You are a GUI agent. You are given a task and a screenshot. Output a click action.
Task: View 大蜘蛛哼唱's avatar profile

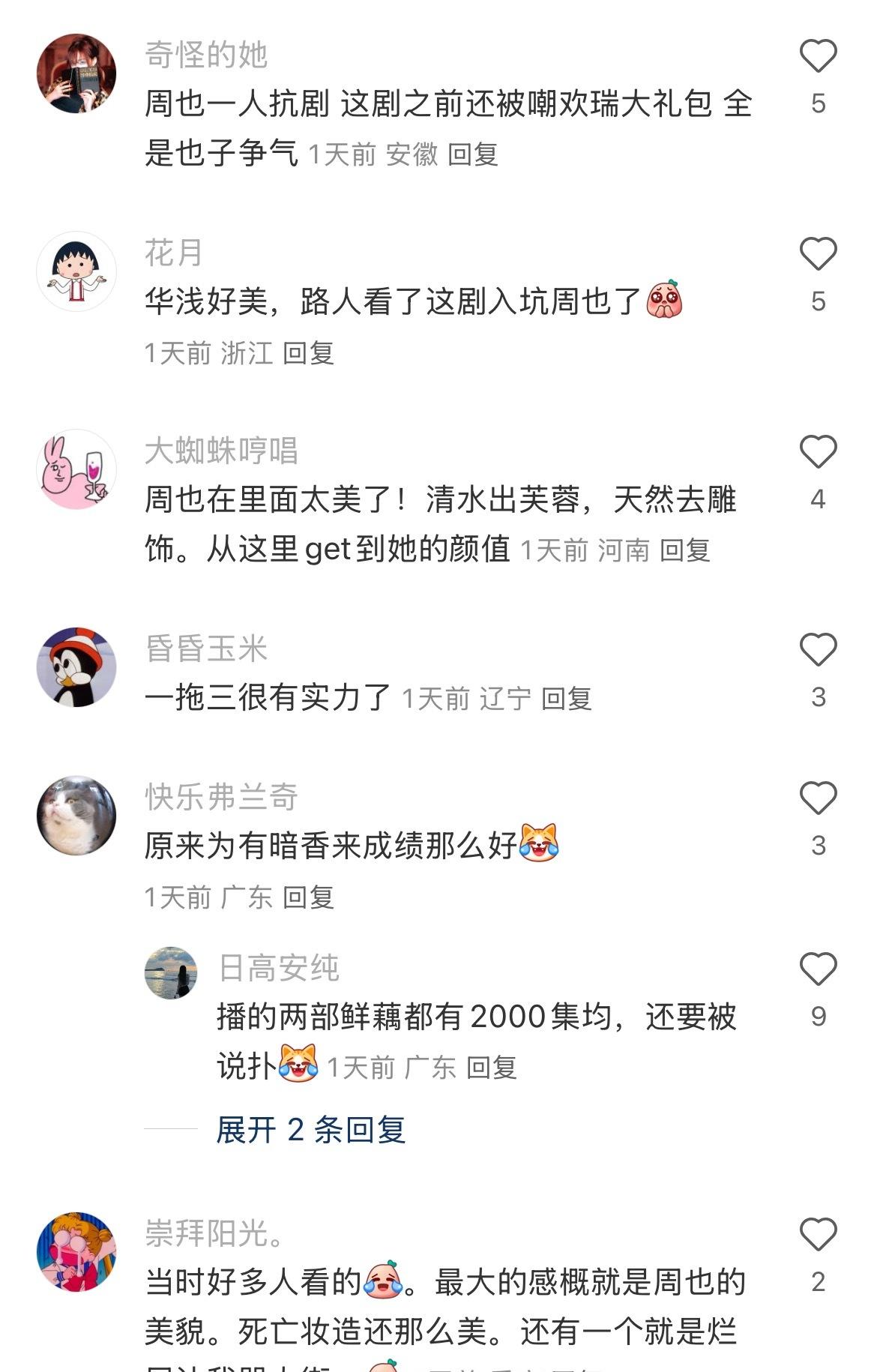point(76,469)
